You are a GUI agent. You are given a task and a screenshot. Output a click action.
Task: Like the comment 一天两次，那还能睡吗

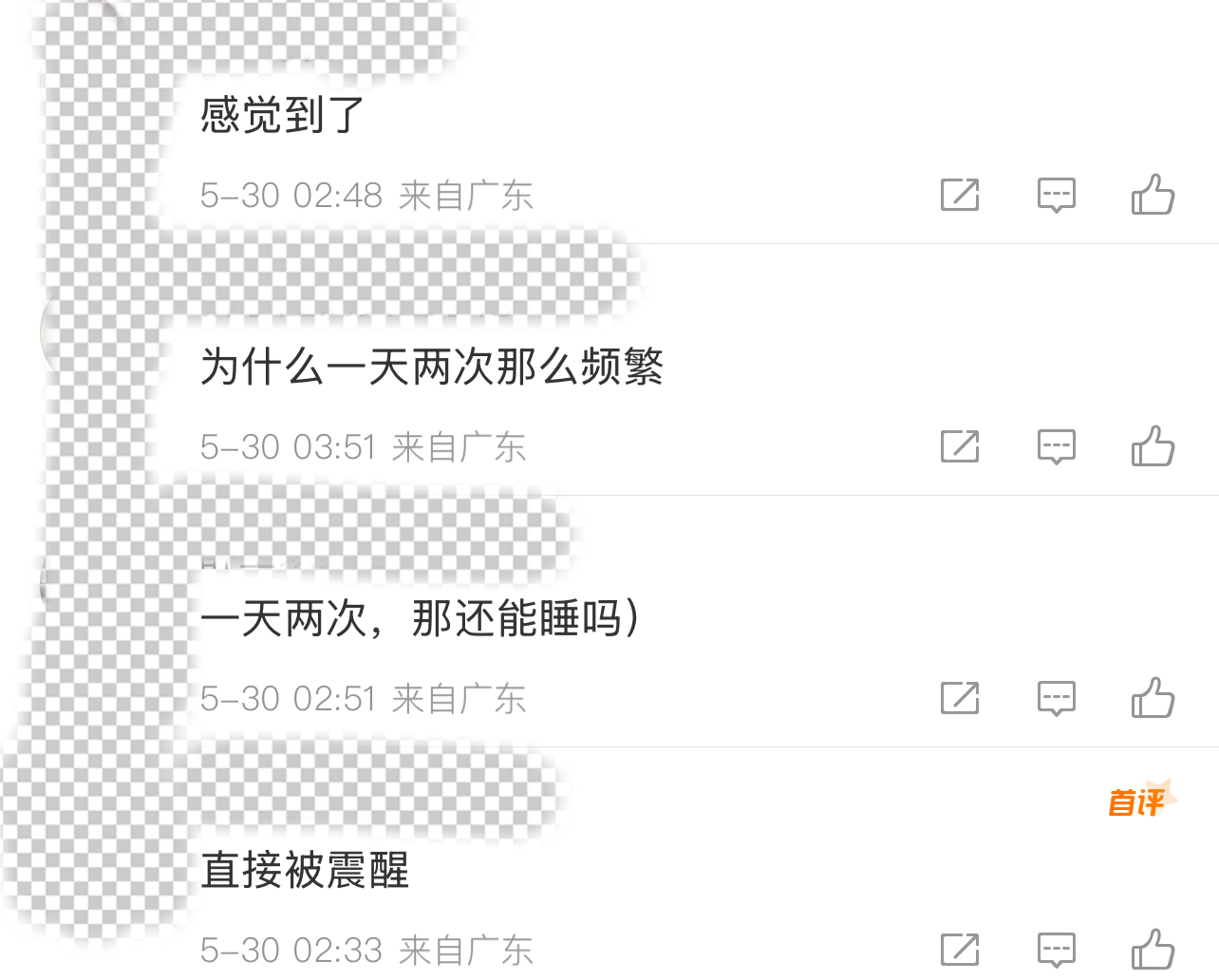[x=1153, y=698]
